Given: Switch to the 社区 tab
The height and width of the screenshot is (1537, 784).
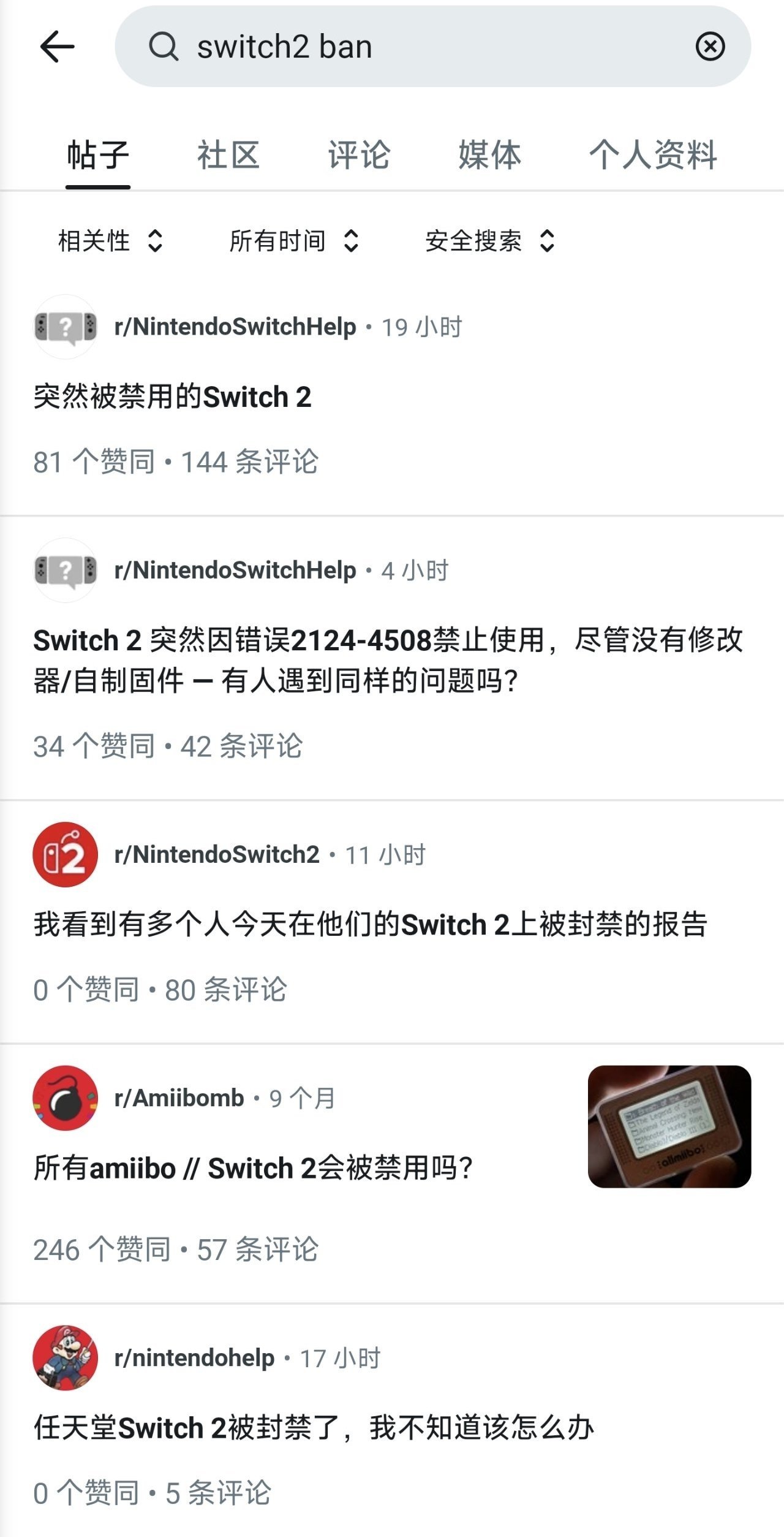Looking at the screenshot, I should pyautogui.click(x=228, y=154).
